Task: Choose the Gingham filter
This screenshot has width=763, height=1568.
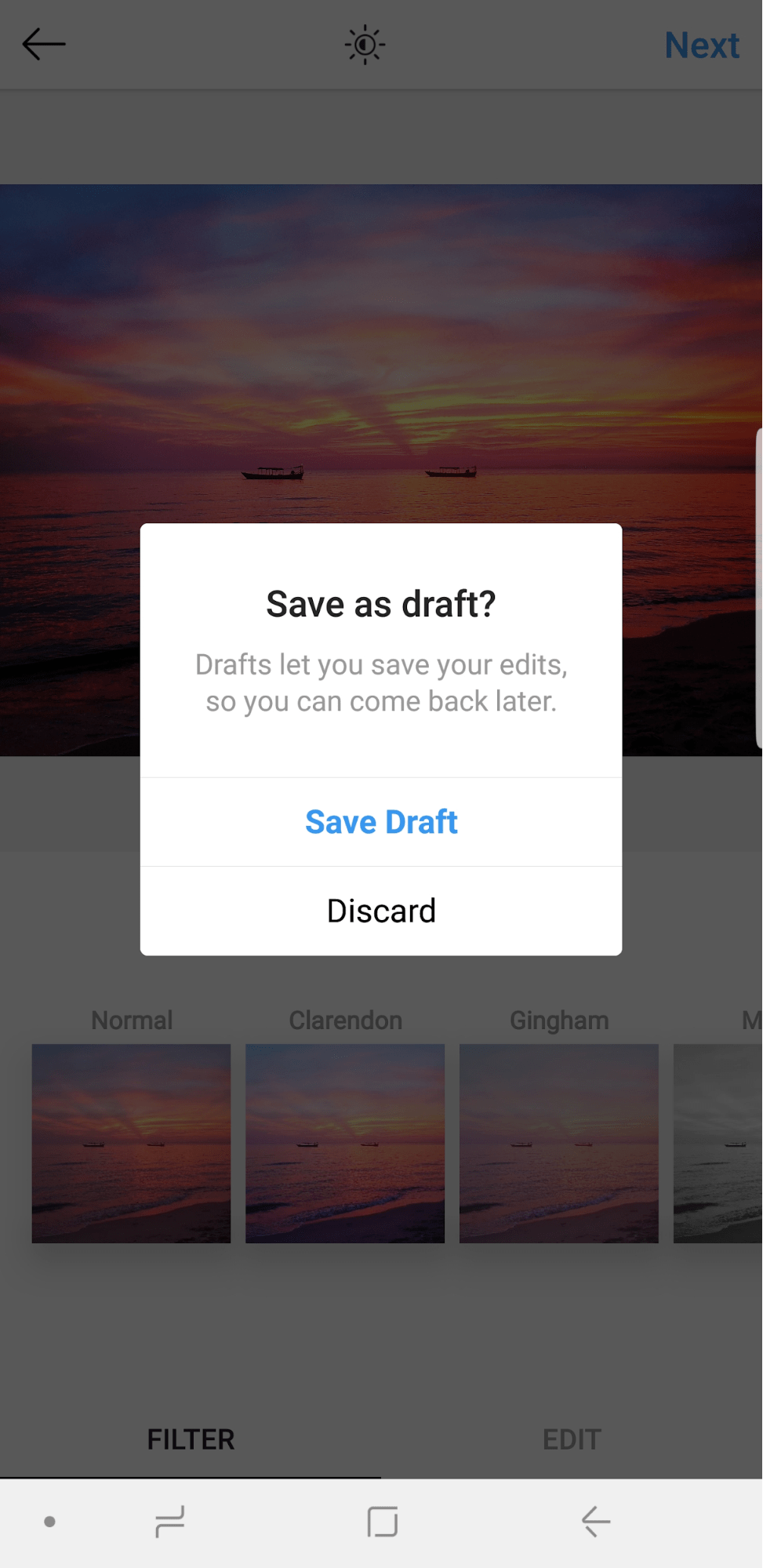Action: click(x=559, y=1143)
